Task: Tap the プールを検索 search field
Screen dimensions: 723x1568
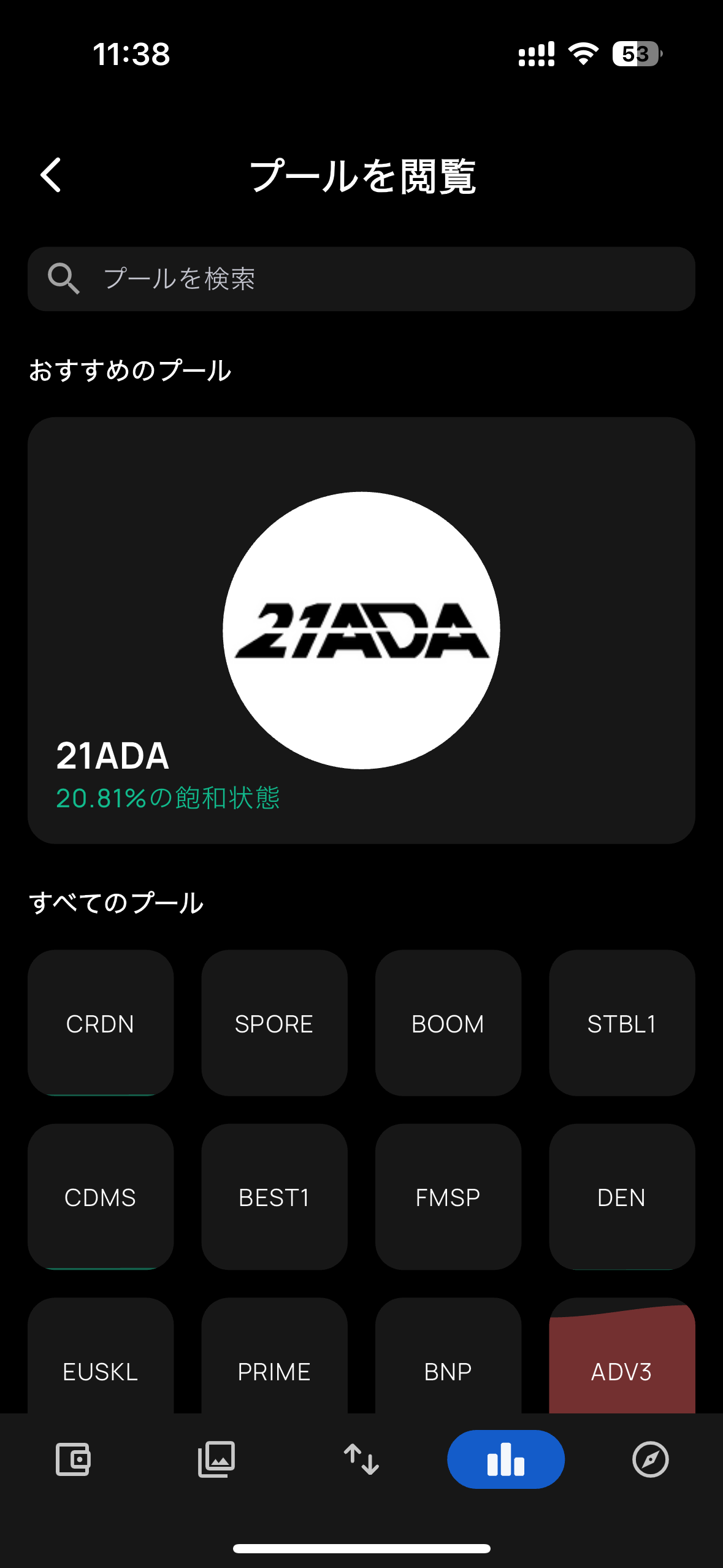Action: [x=361, y=279]
